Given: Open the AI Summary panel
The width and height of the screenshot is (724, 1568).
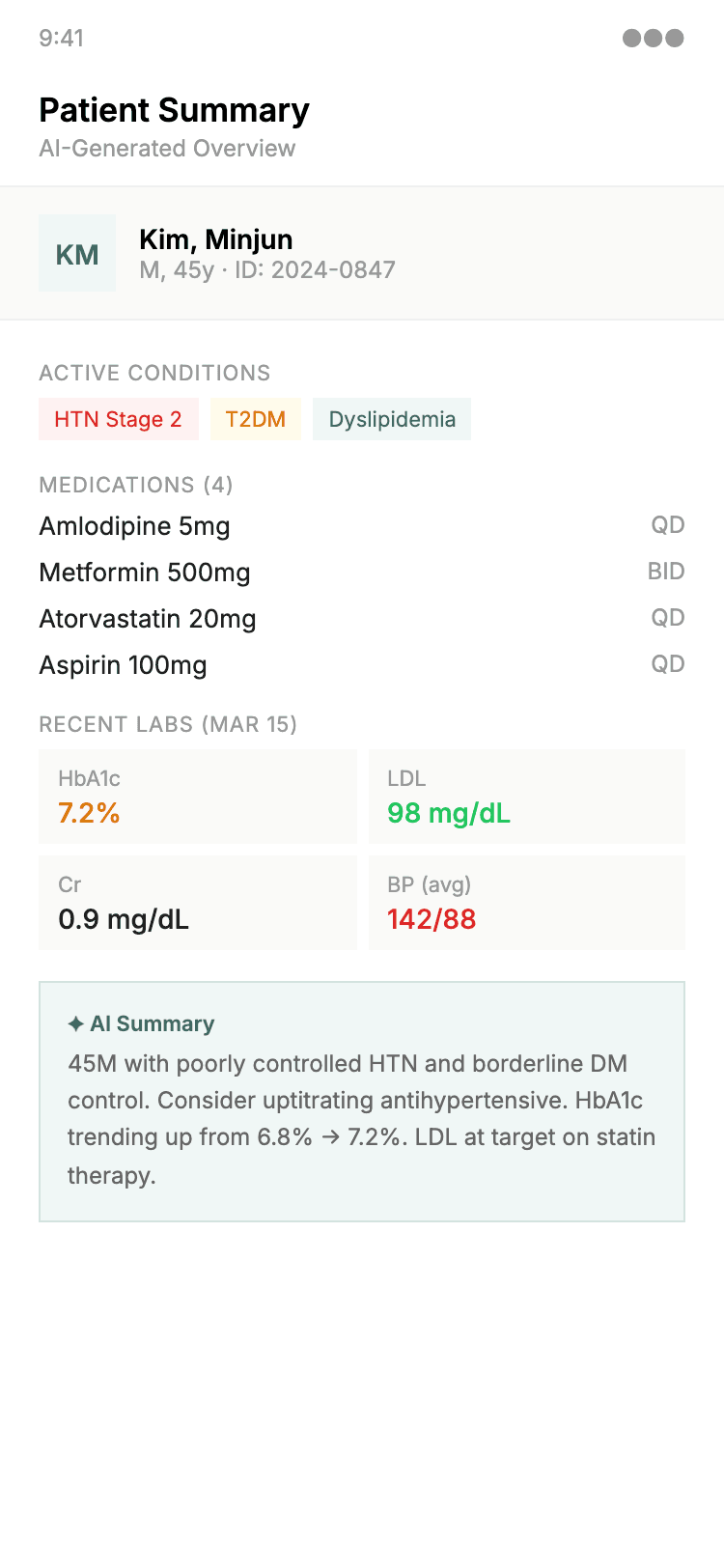Looking at the screenshot, I should pyautogui.click(x=362, y=1101).
